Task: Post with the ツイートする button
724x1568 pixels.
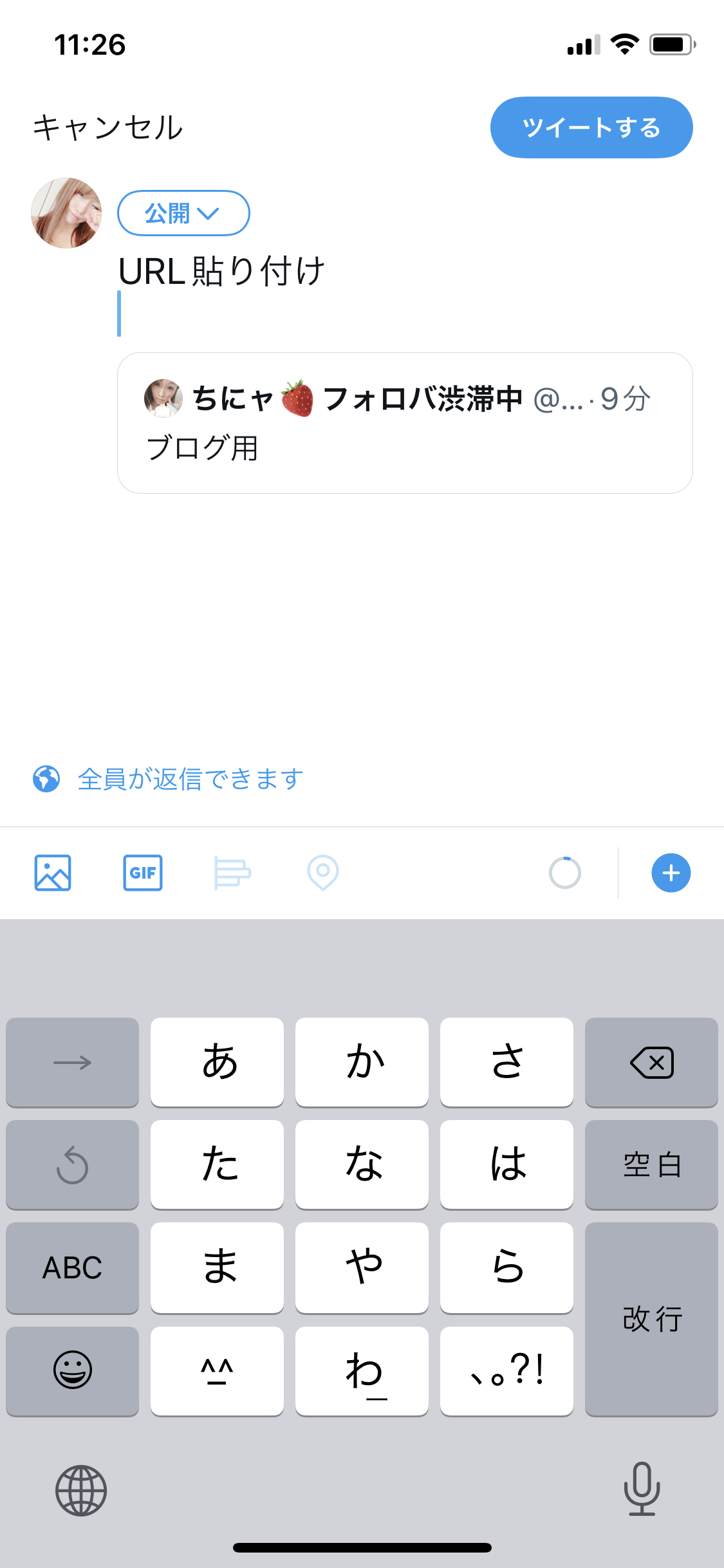Action: [591, 127]
